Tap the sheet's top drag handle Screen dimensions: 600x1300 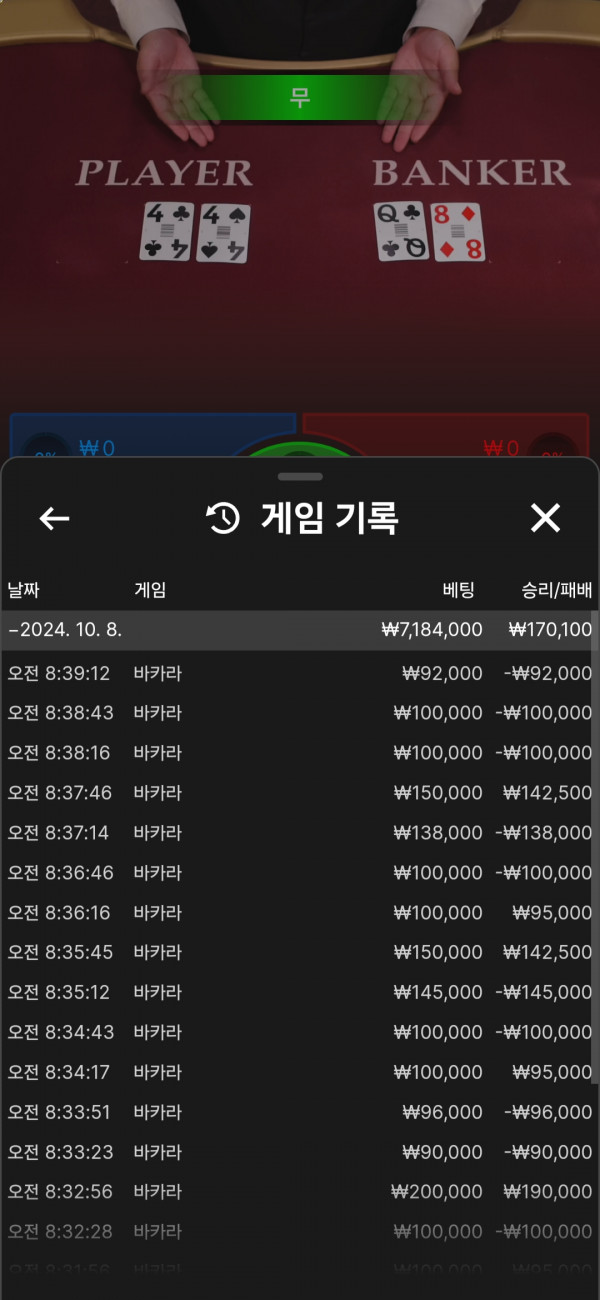click(300, 476)
